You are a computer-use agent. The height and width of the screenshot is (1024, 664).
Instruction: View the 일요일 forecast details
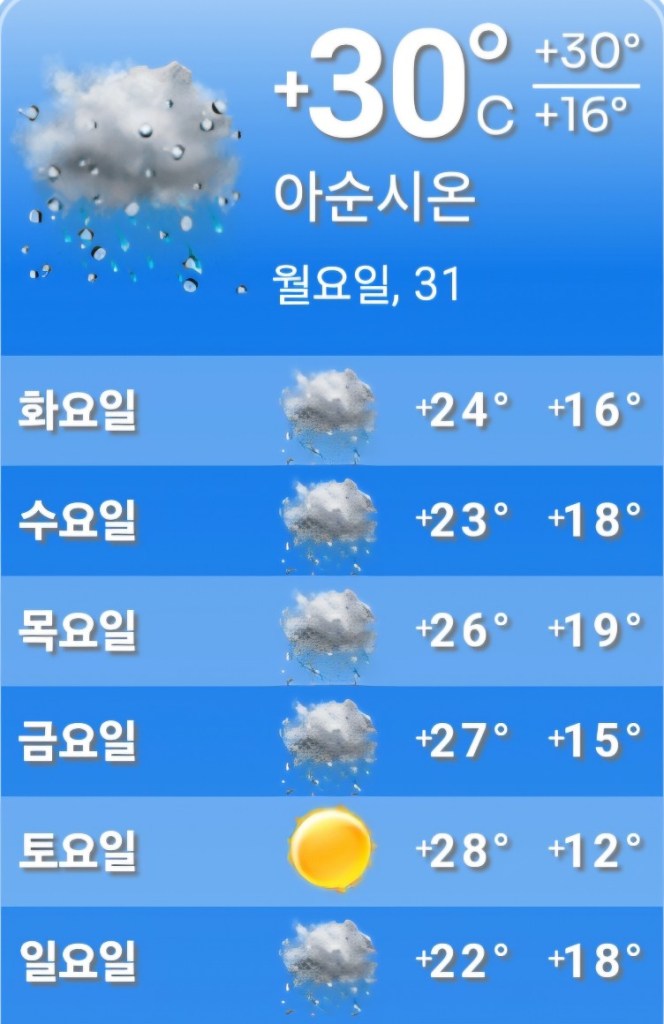330,961
